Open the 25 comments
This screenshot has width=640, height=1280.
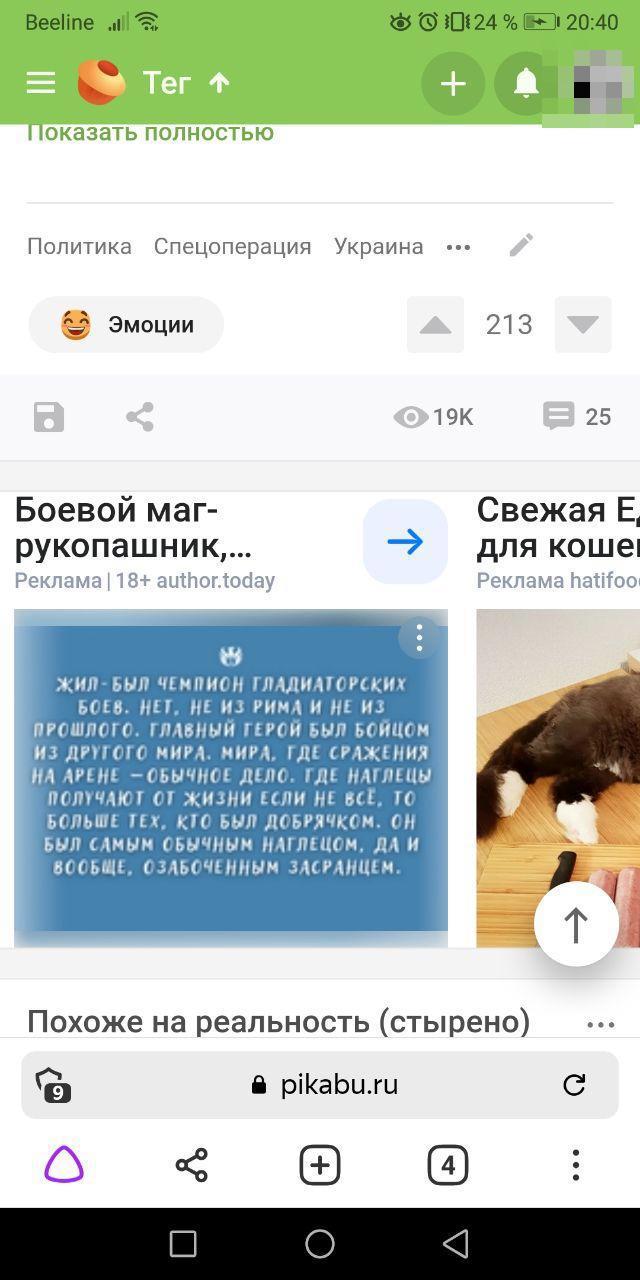click(577, 417)
